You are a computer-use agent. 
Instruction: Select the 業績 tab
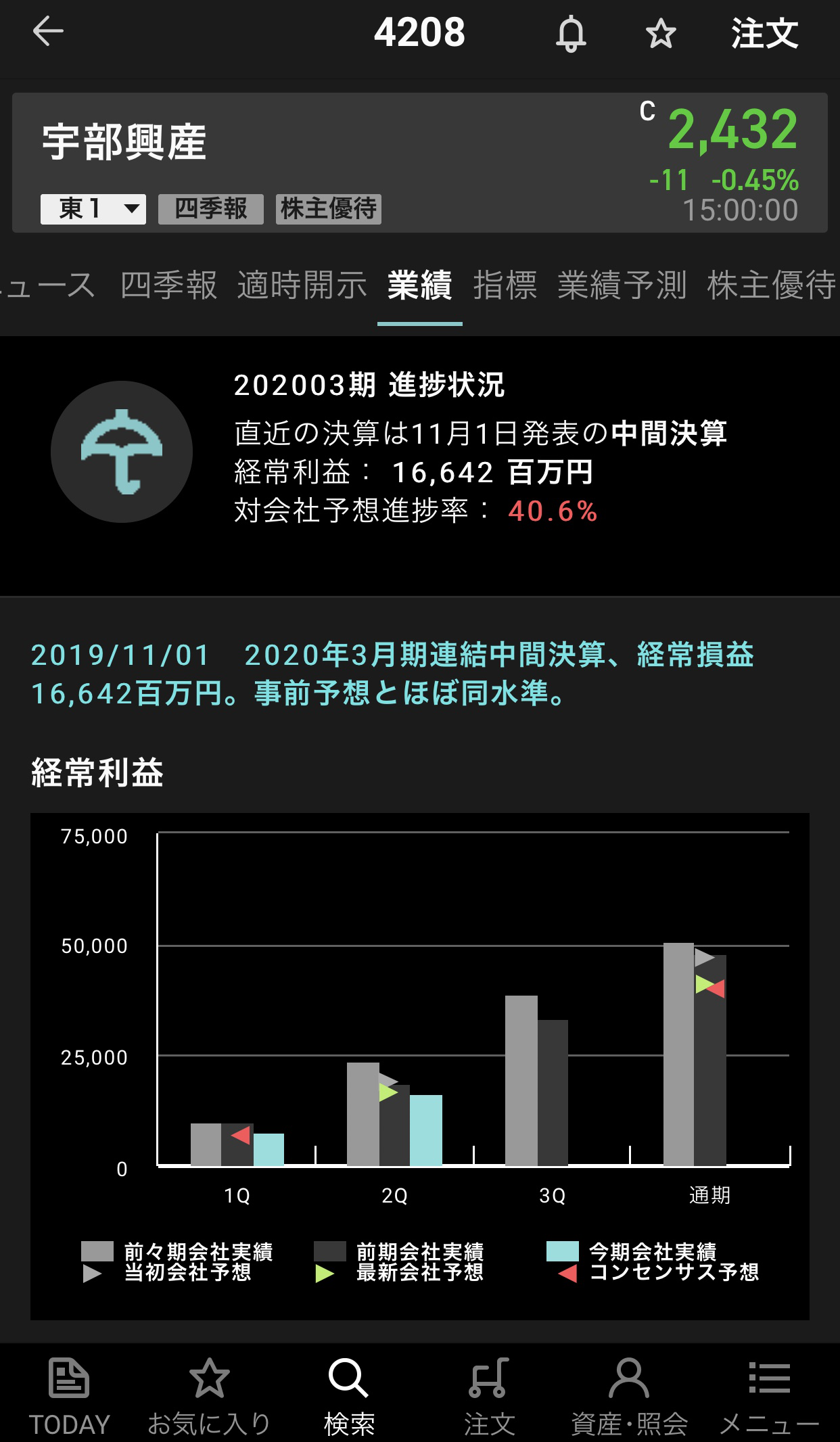(419, 285)
